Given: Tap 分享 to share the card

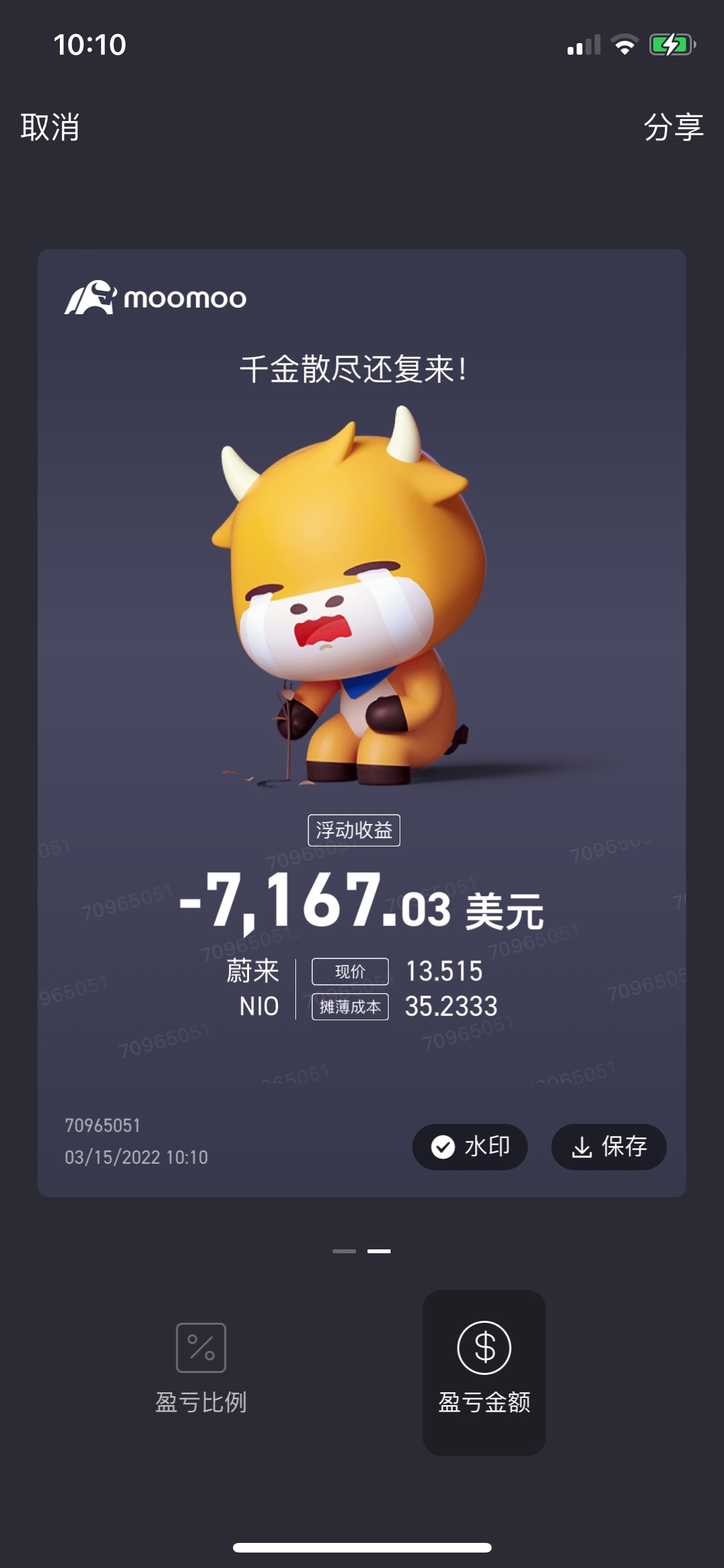Looking at the screenshot, I should point(673,127).
